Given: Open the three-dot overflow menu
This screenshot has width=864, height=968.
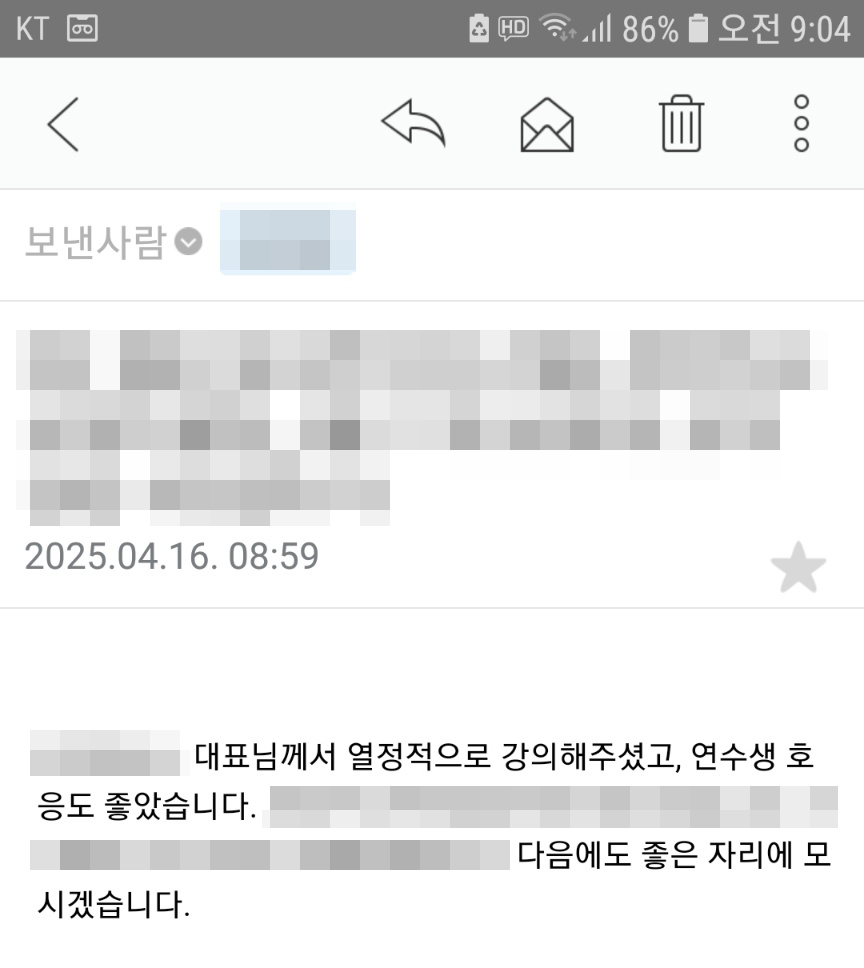Looking at the screenshot, I should tap(801, 125).
